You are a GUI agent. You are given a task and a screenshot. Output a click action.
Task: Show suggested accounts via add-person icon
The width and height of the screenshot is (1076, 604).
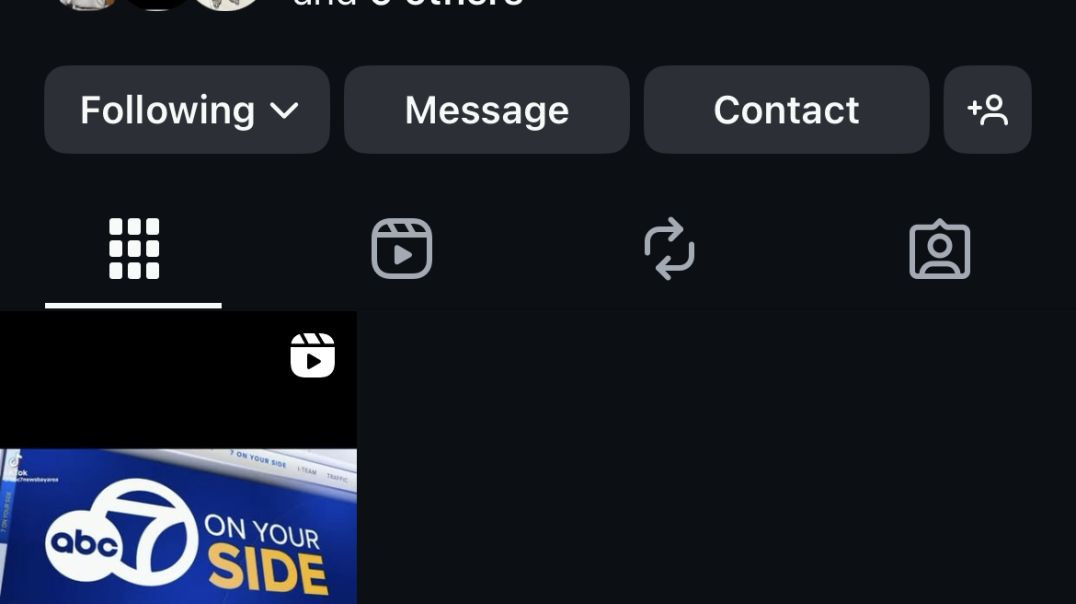tap(987, 110)
